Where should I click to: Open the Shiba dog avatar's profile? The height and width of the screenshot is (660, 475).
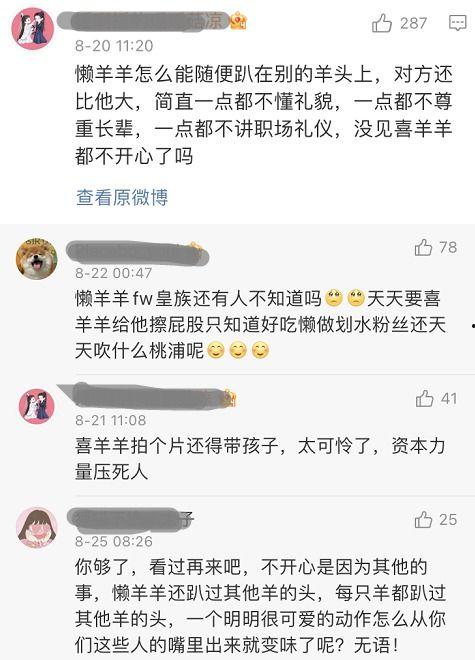point(37,258)
